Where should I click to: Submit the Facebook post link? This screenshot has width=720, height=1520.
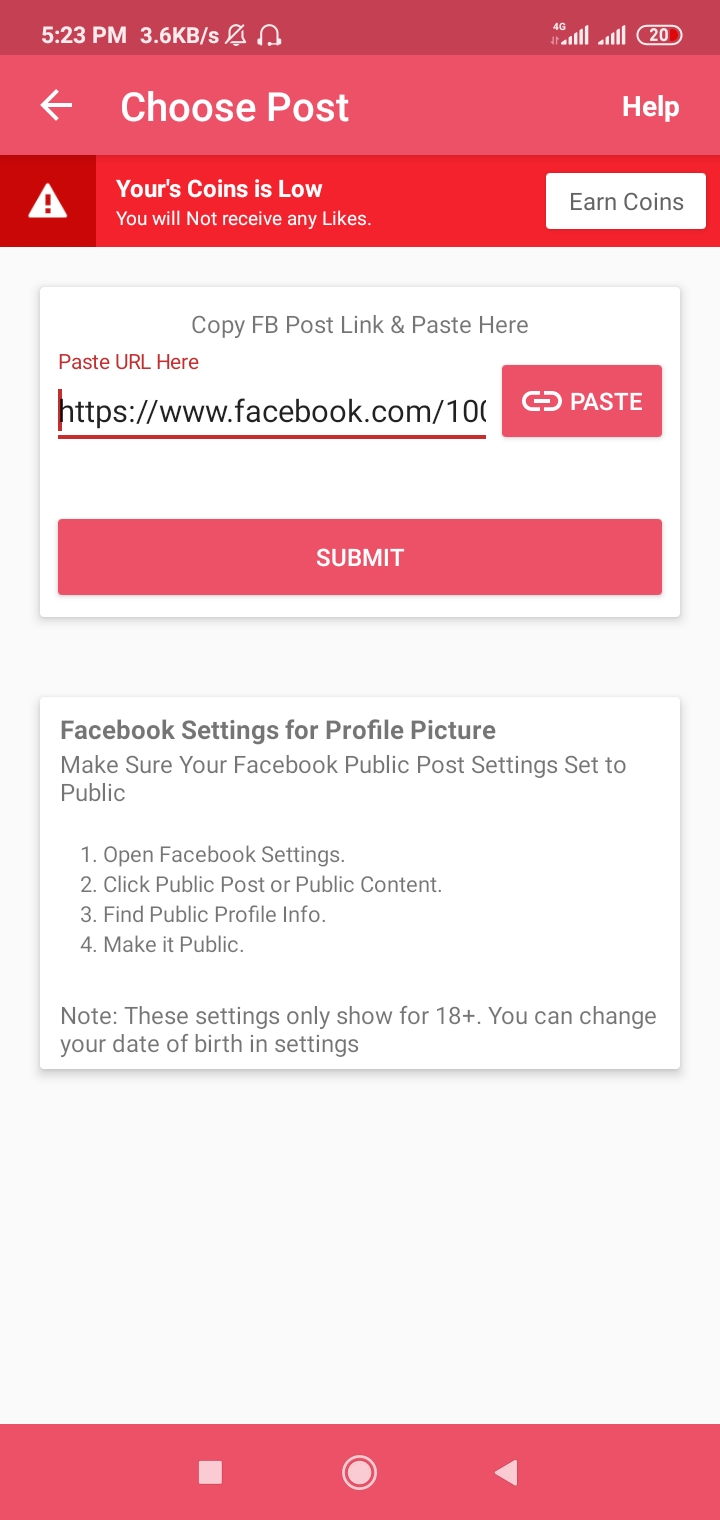coord(360,557)
